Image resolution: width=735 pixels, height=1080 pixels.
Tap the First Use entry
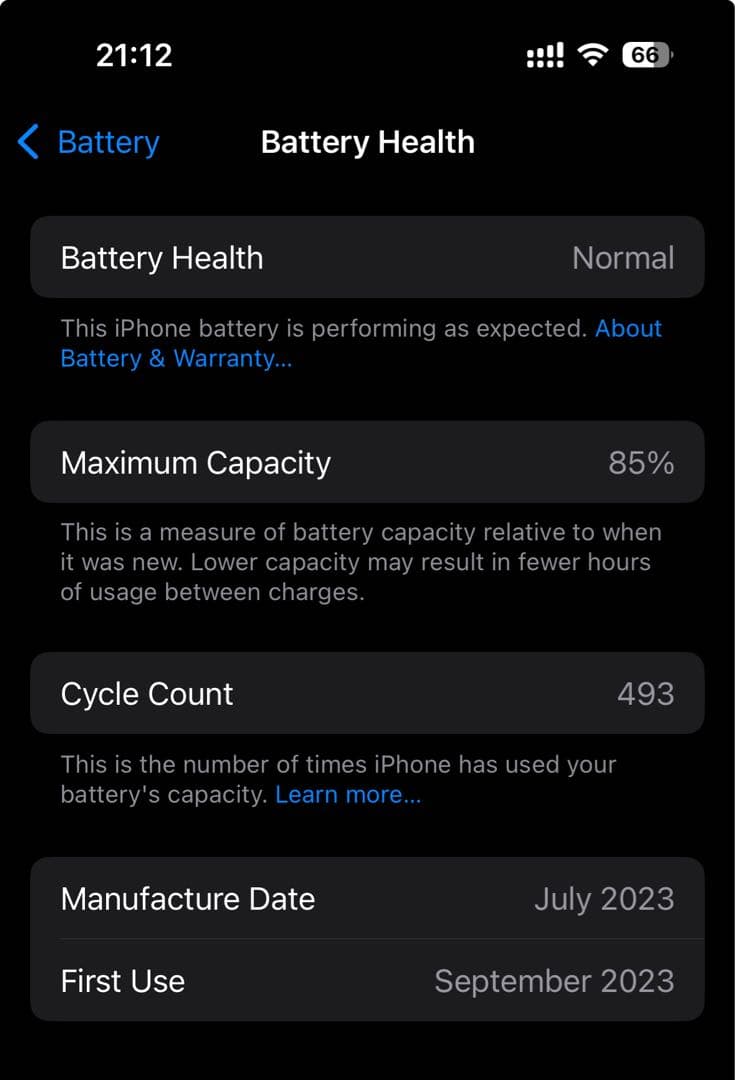point(367,981)
